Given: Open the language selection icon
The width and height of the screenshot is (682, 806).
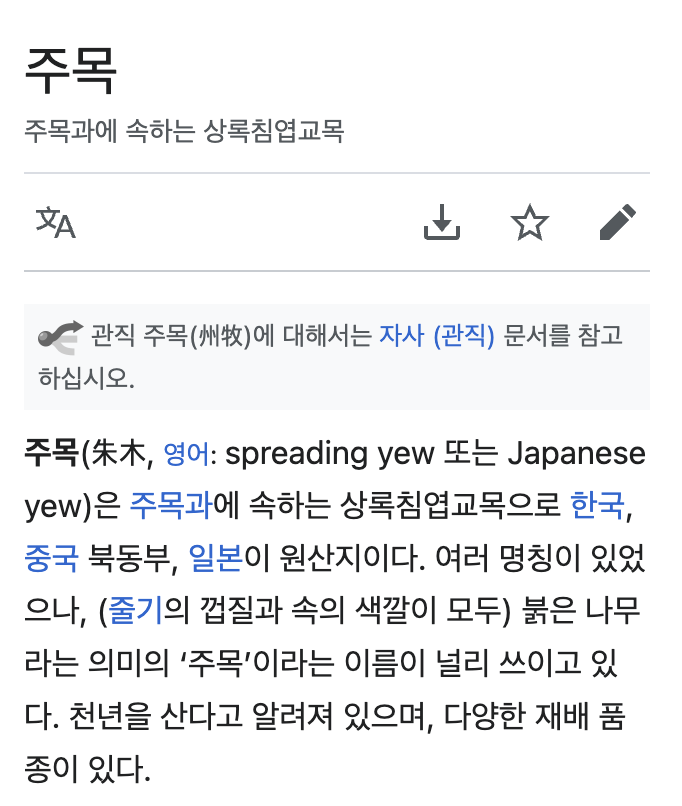Looking at the screenshot, I should [x=56, y=223].
